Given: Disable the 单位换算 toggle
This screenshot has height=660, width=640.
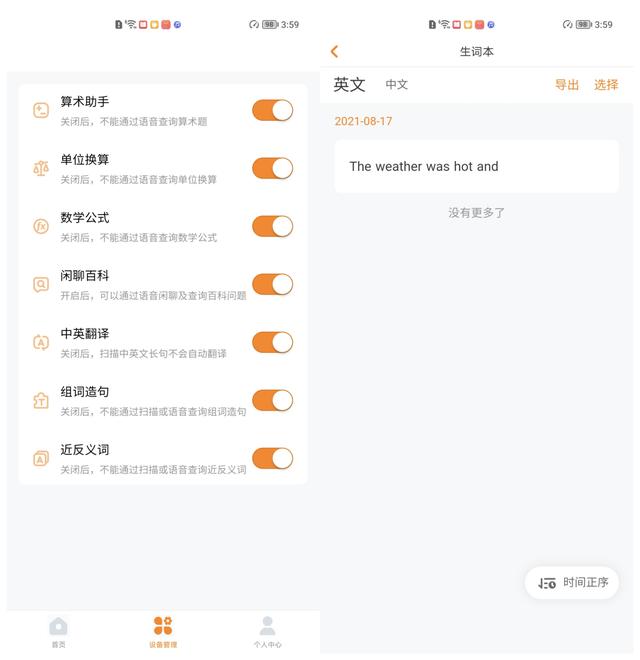Looking at the screenshot, I should pyautogui.click(x=272, y=168).
